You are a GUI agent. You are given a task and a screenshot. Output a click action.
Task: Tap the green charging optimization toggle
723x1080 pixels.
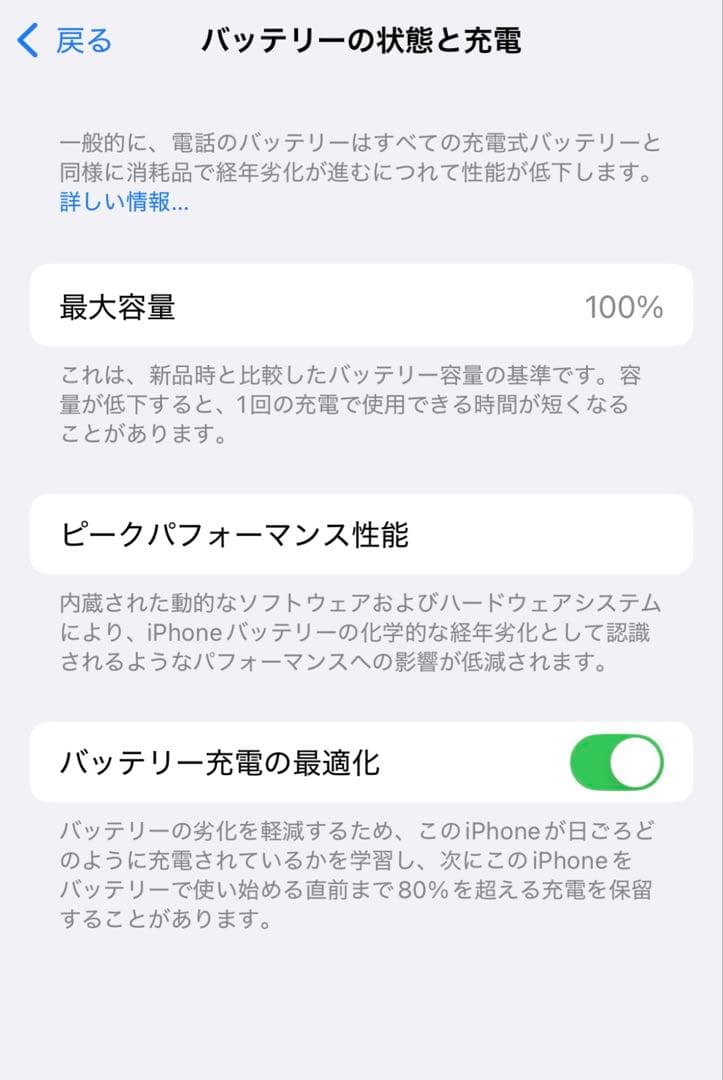coord(617,762)
